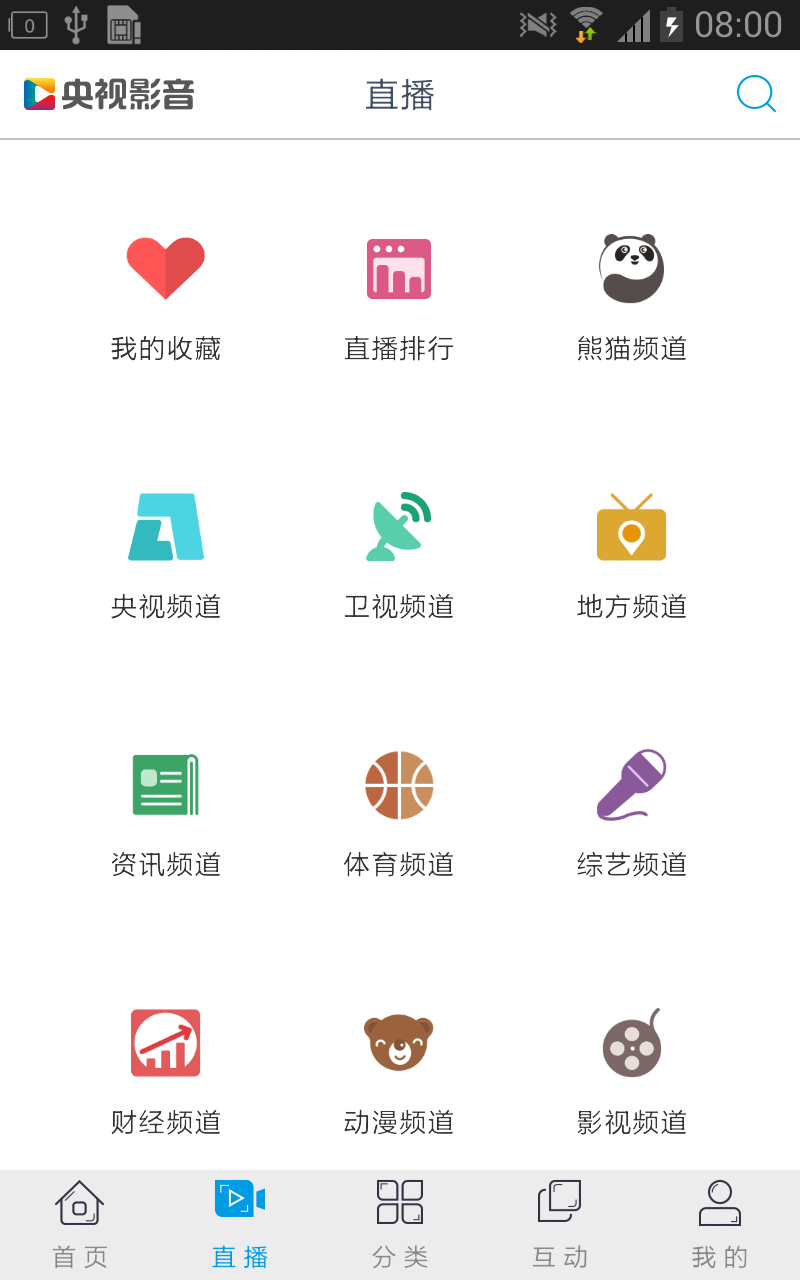Image resolution: width=800 pixels, height=1280 pixels.
Task: Go to the 互动 interaction tab
Action: click(x=560, y=1223)
